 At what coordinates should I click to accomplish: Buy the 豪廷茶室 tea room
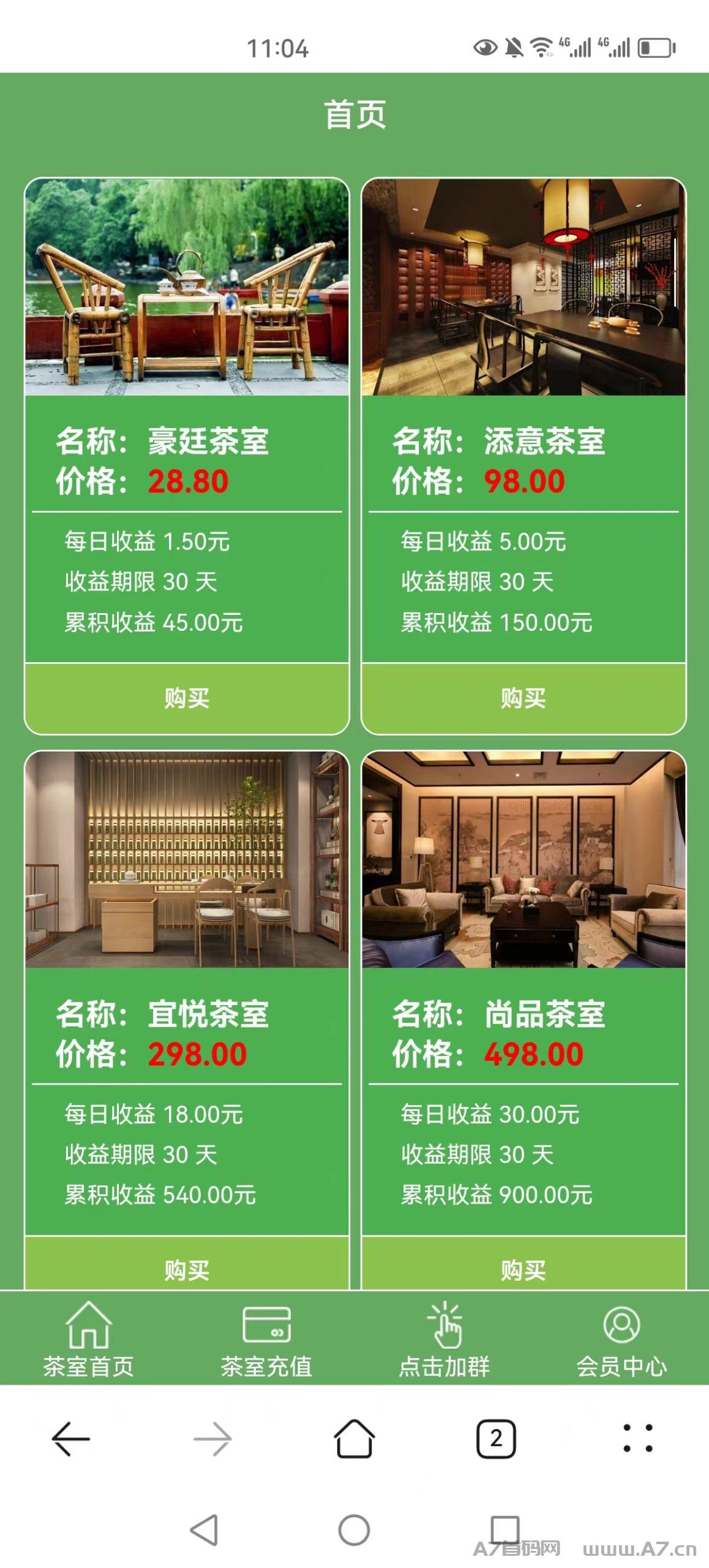[x=187, y=698]
